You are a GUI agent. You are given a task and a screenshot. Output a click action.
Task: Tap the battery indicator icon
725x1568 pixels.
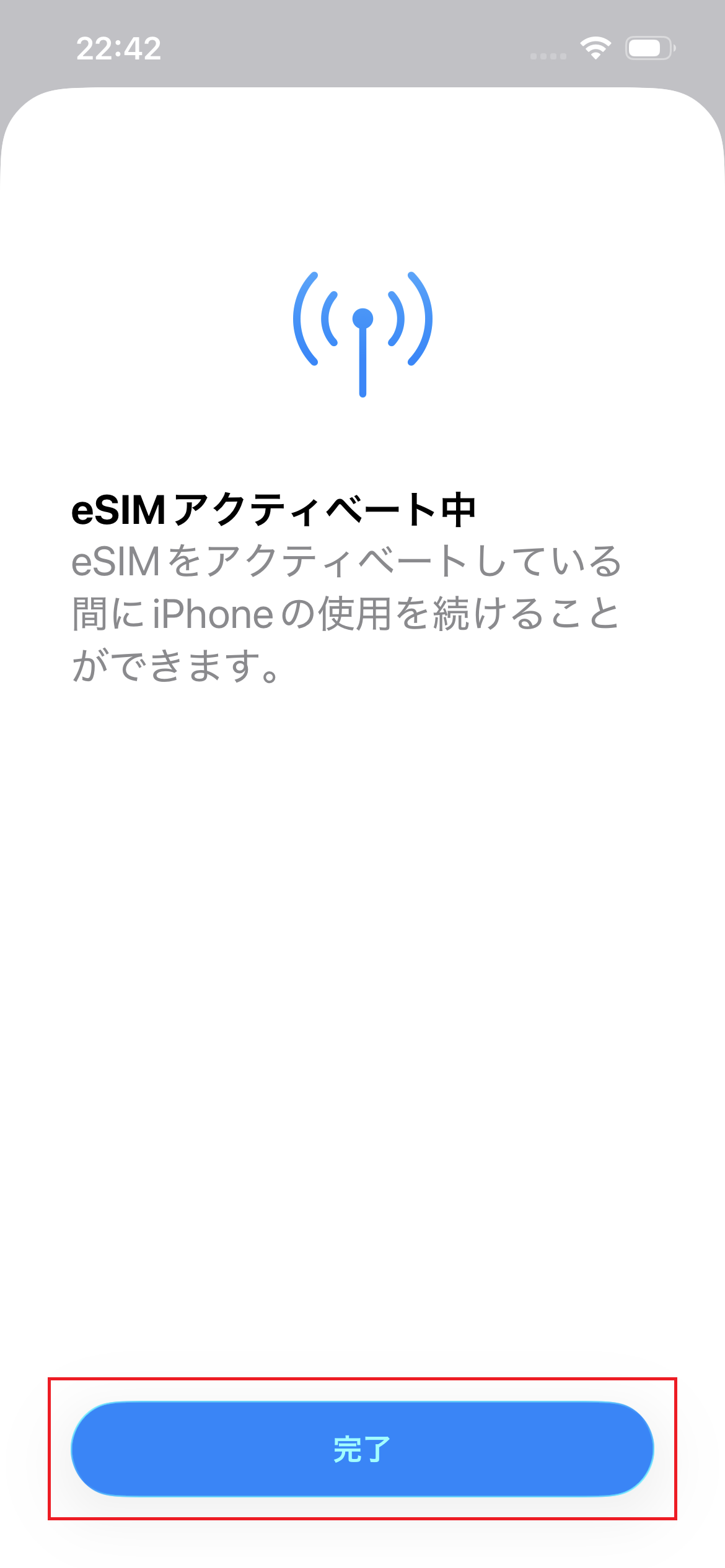[649, 48]
